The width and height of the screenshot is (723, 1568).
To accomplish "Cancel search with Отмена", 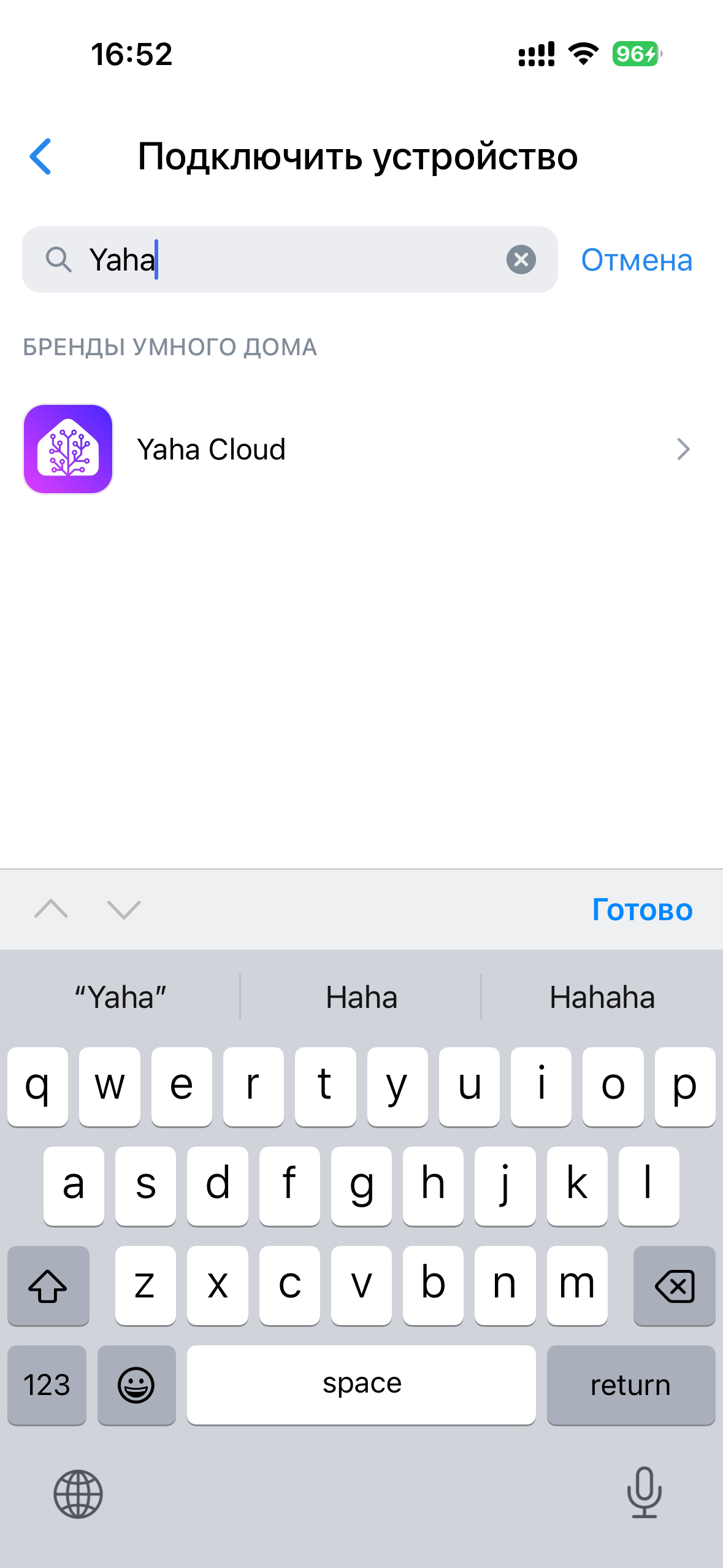I will [636, 260].
